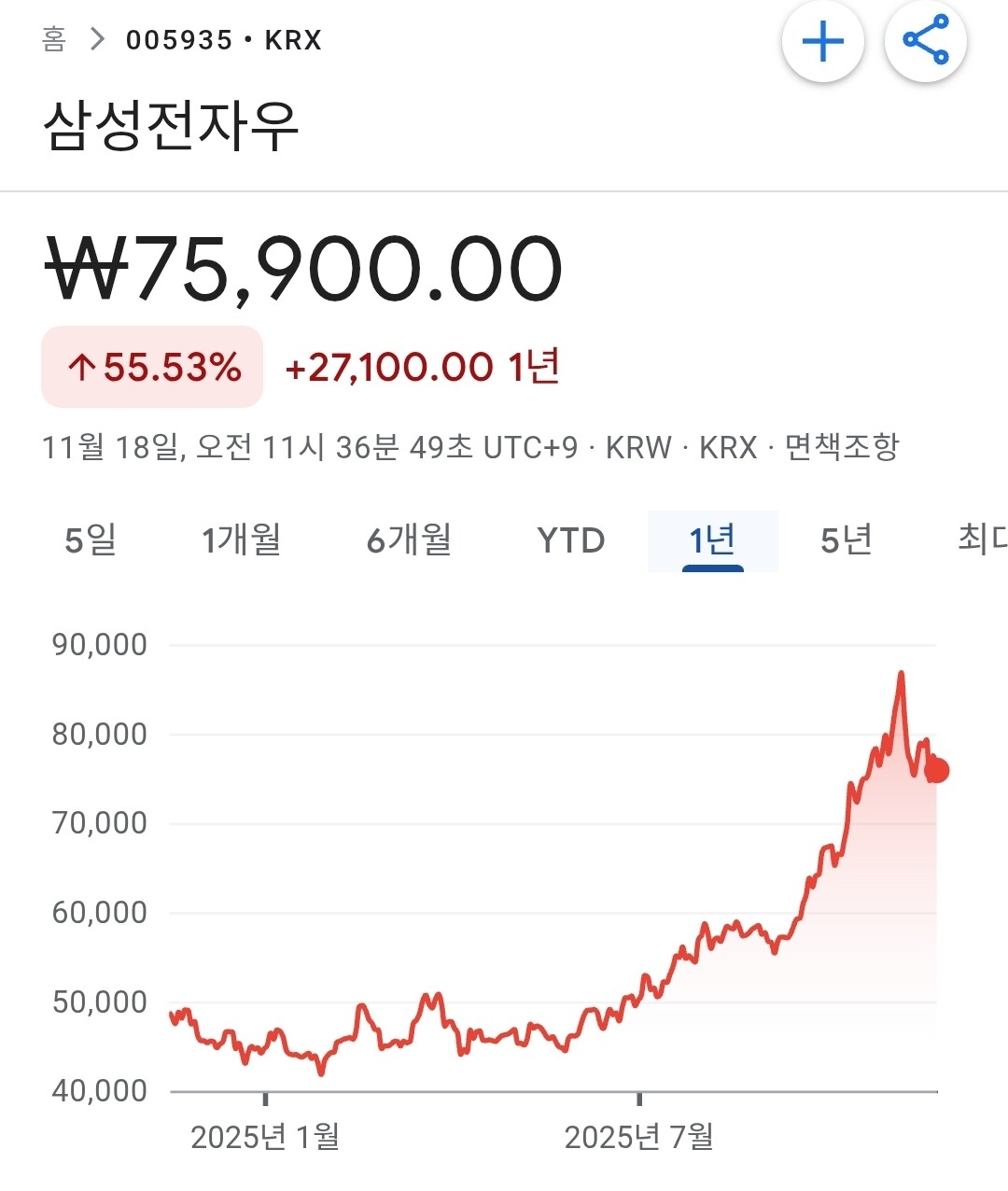
Task: Go to 홈 in the breadcrumb
Action: [54, 40]
